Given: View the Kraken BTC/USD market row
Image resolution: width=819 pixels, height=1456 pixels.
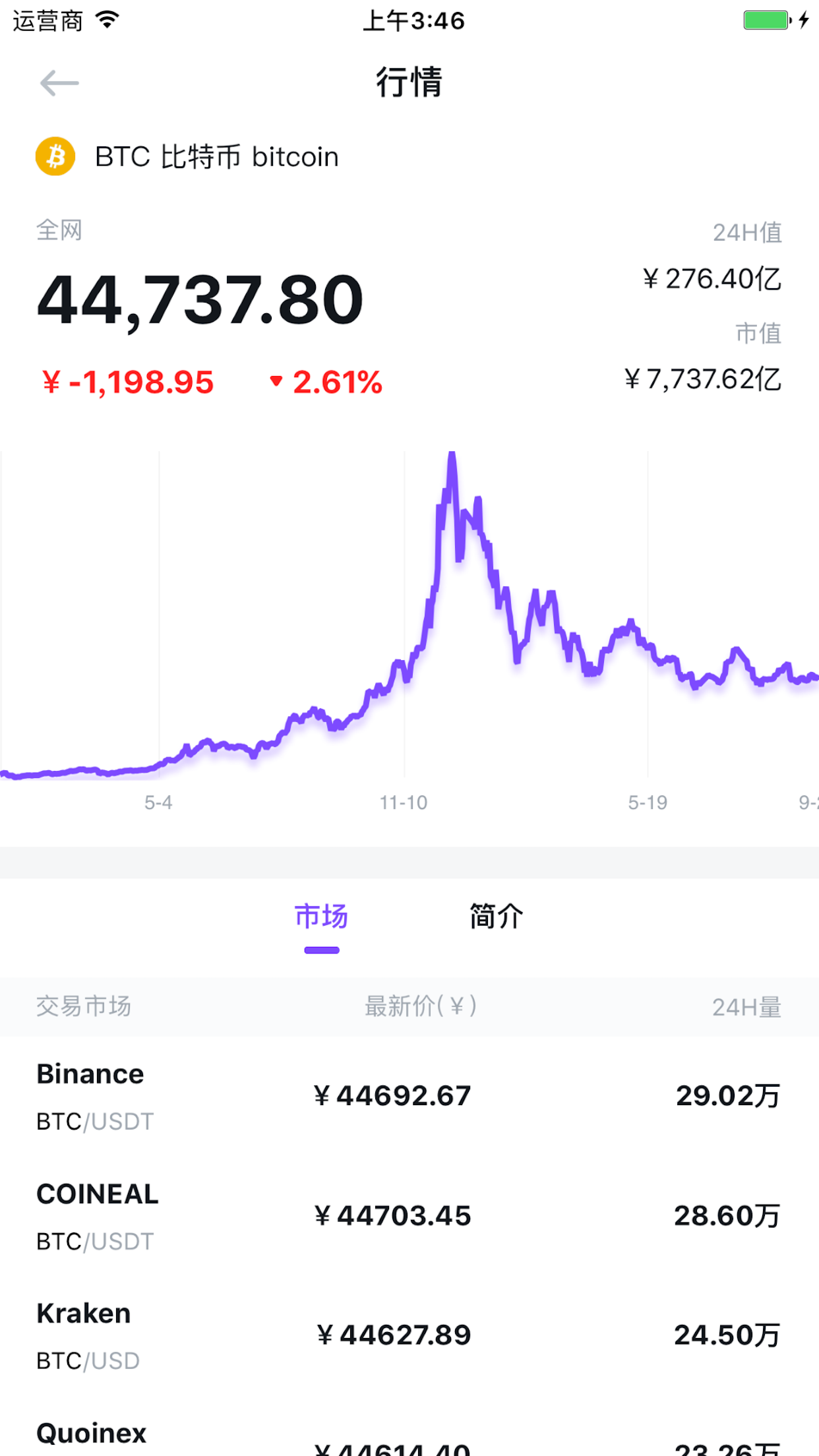Looking at the screenshot, I should coord(409,1335).
